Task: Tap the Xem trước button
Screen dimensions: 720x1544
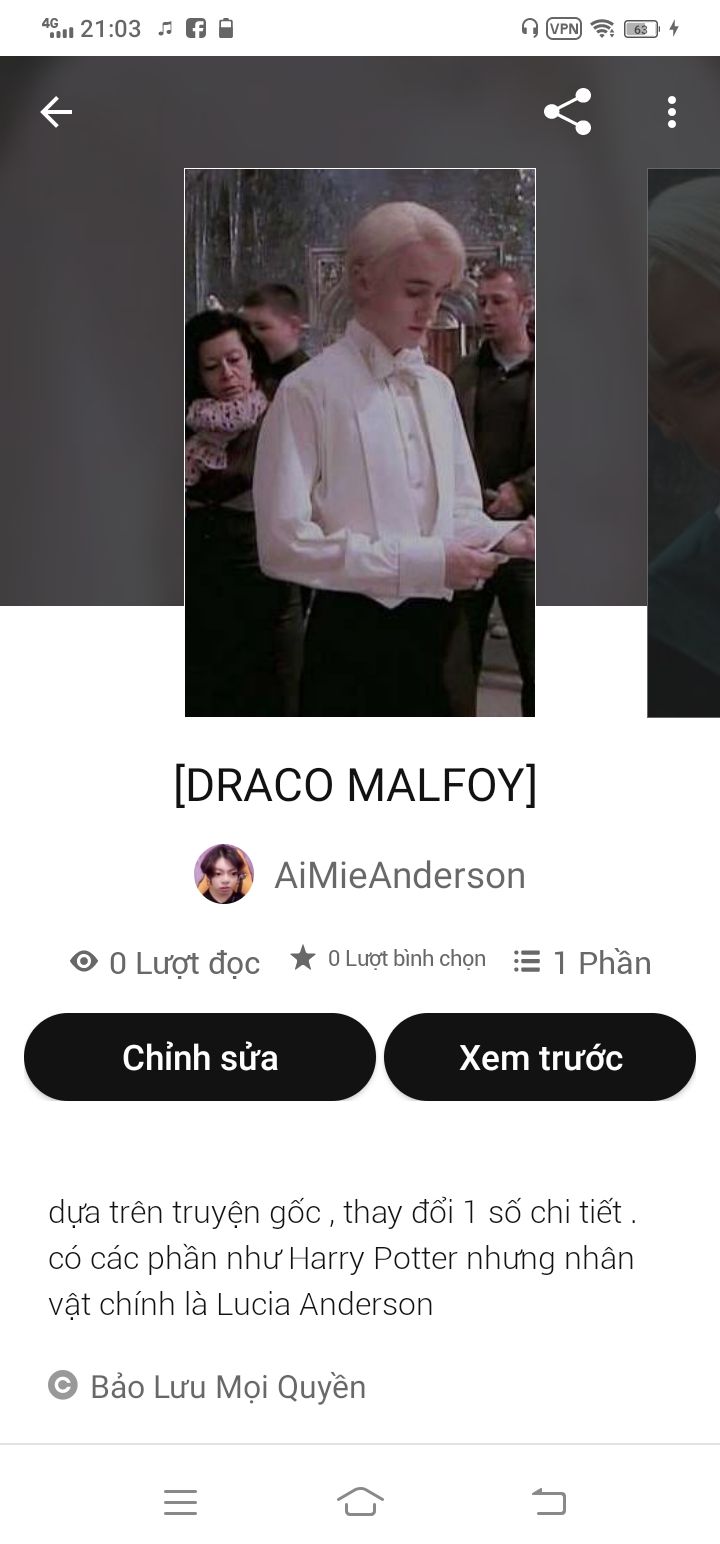Action: 540,1057
